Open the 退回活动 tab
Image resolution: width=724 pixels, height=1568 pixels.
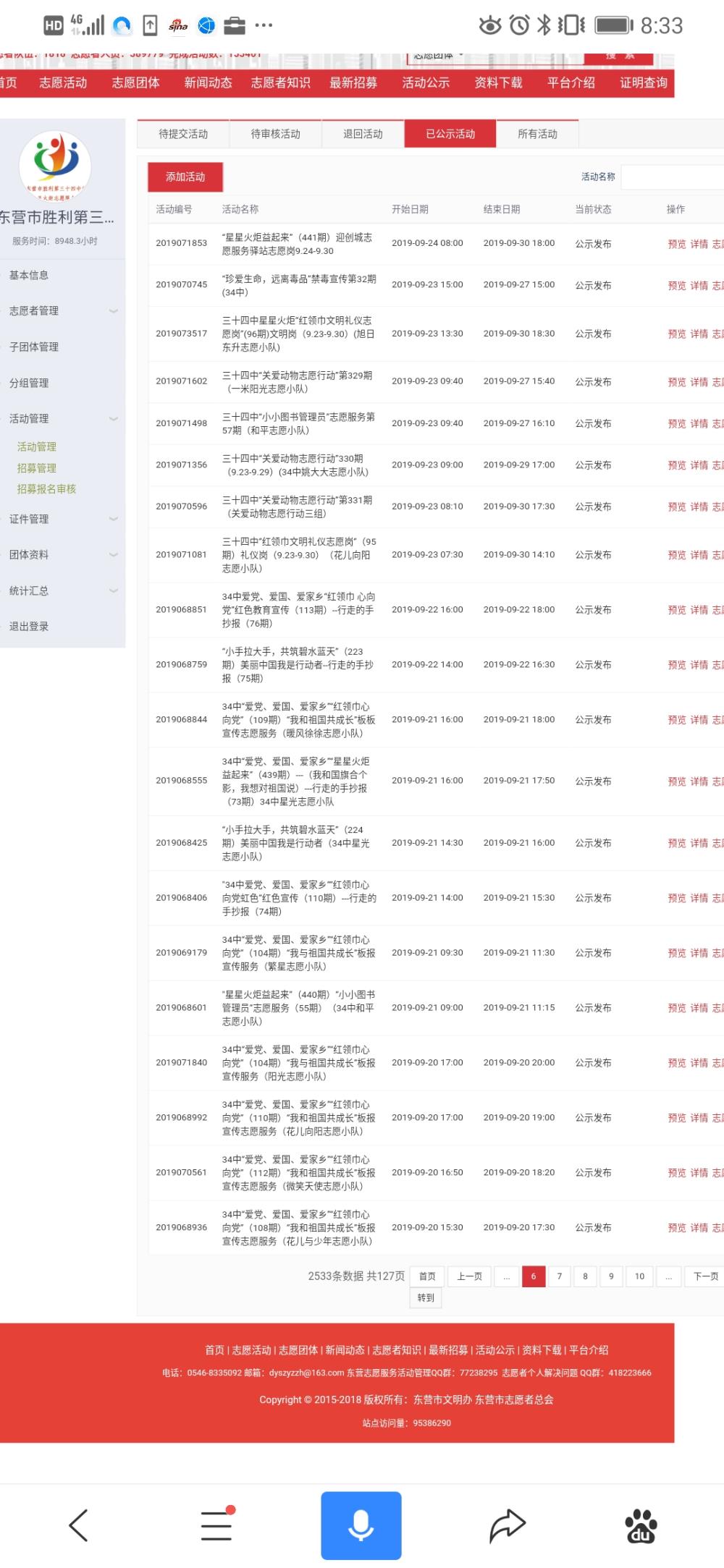[x=363, y=134]
